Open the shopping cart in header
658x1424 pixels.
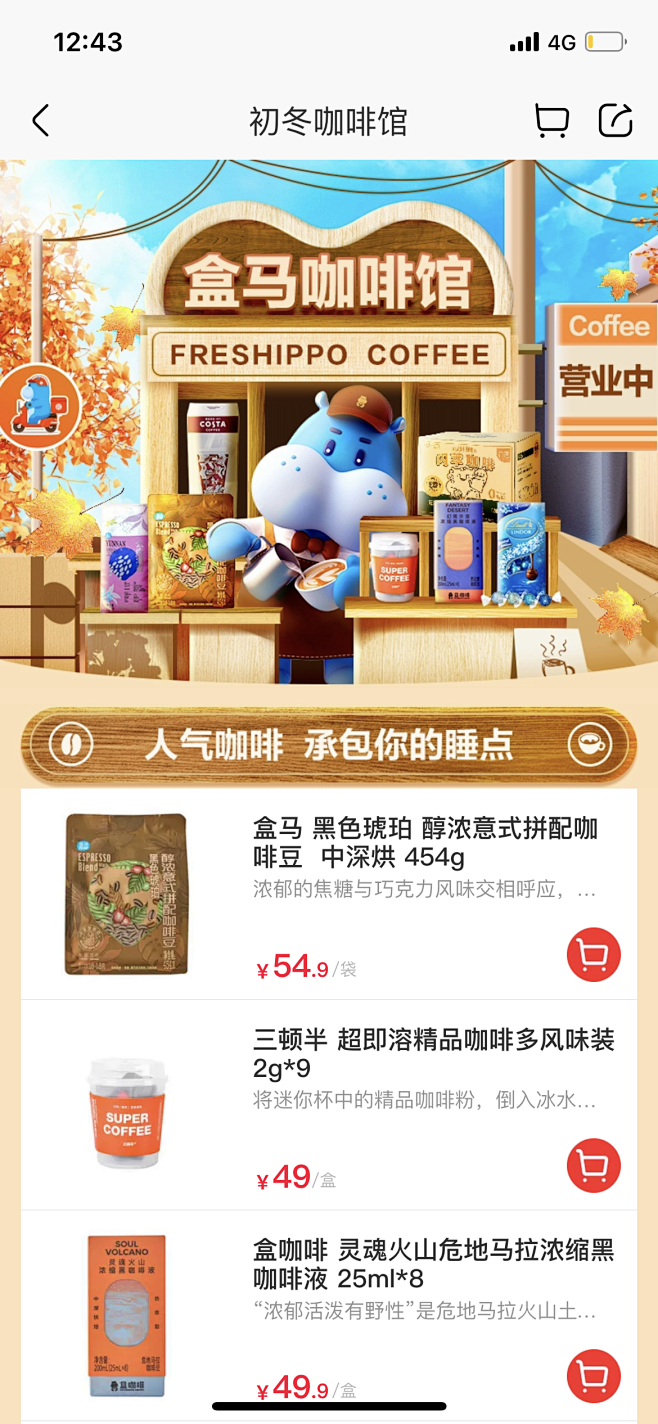(x=551, y=121)
